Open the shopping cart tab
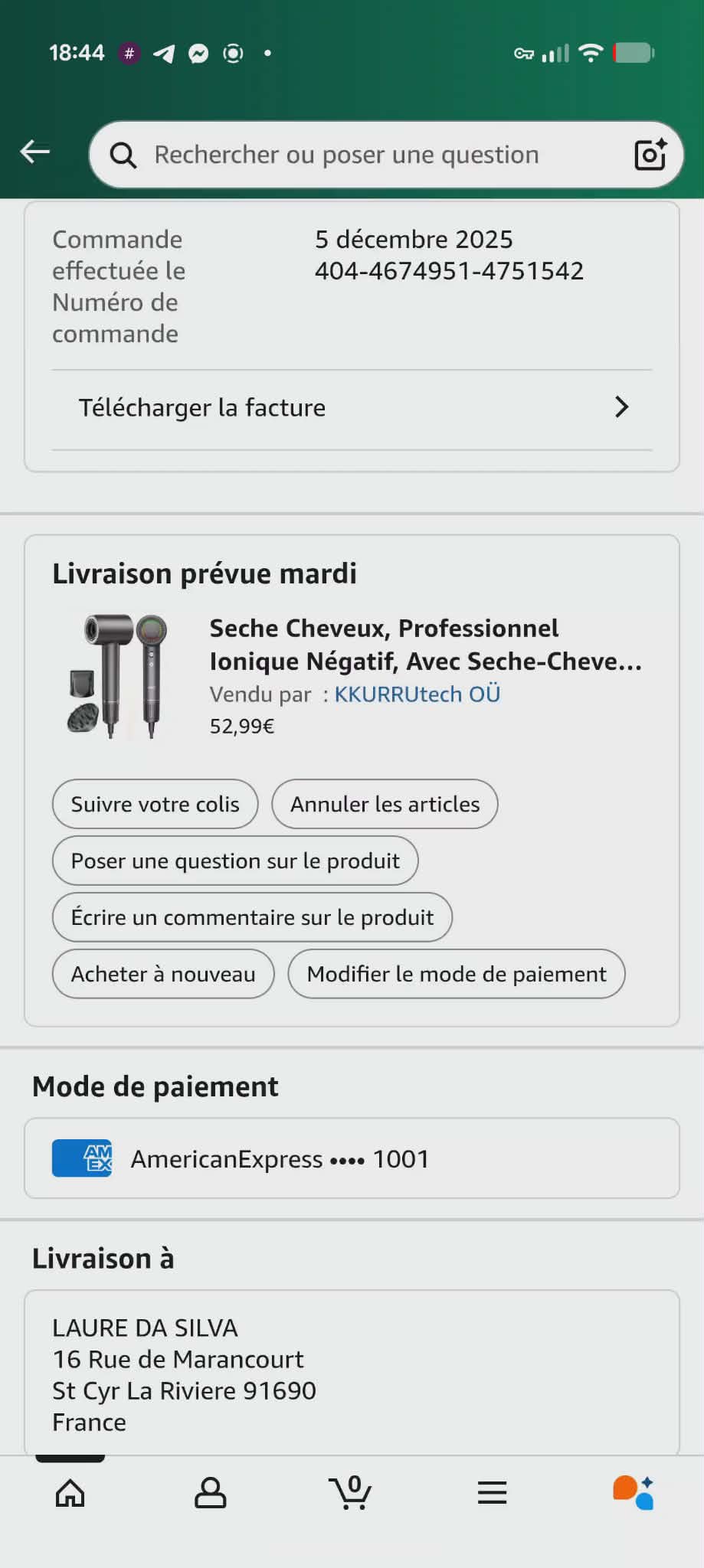Screen dimensions: 704x1568 point(351,1492)
